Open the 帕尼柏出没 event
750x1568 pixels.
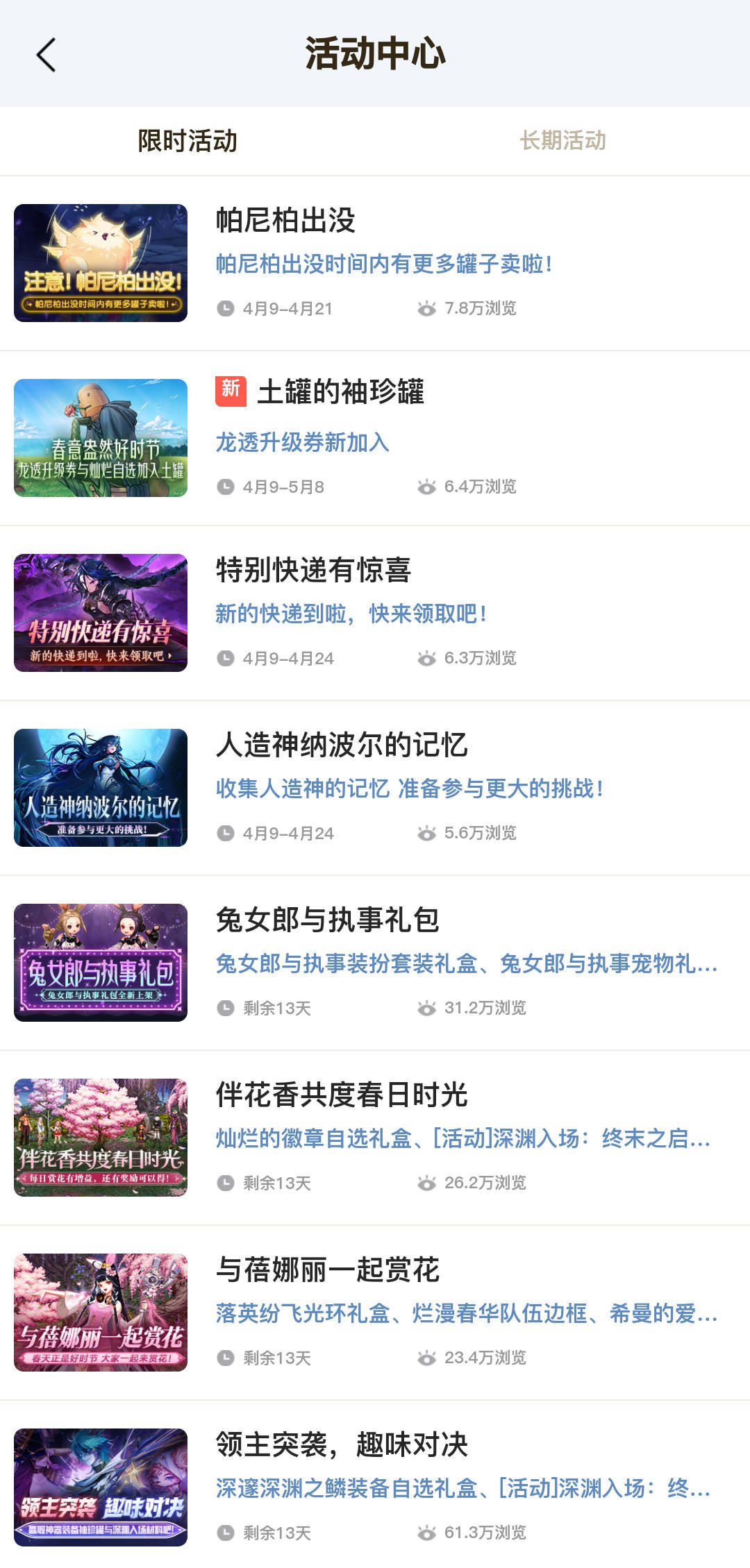pyautogui.click(x=375, y=263)
